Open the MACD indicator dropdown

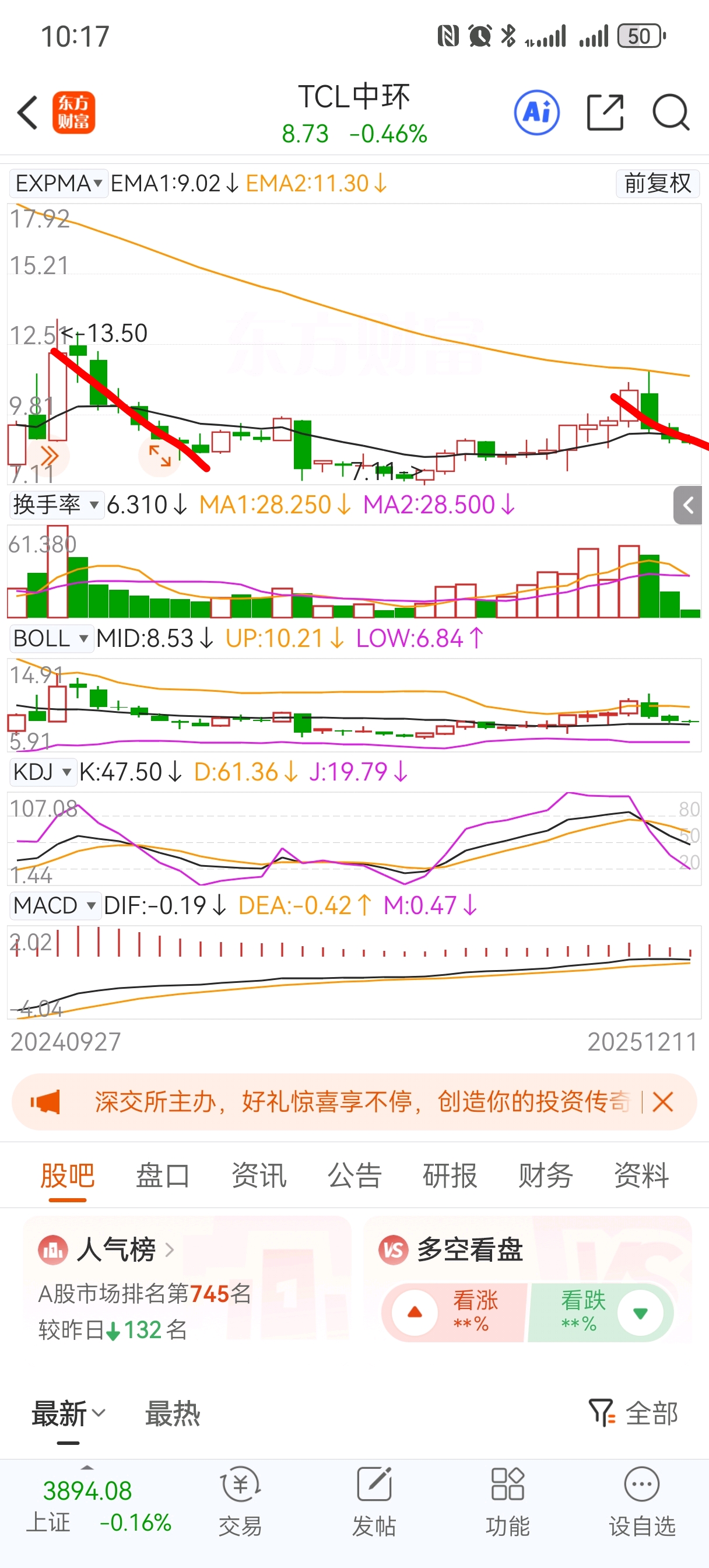click(55, 906)
